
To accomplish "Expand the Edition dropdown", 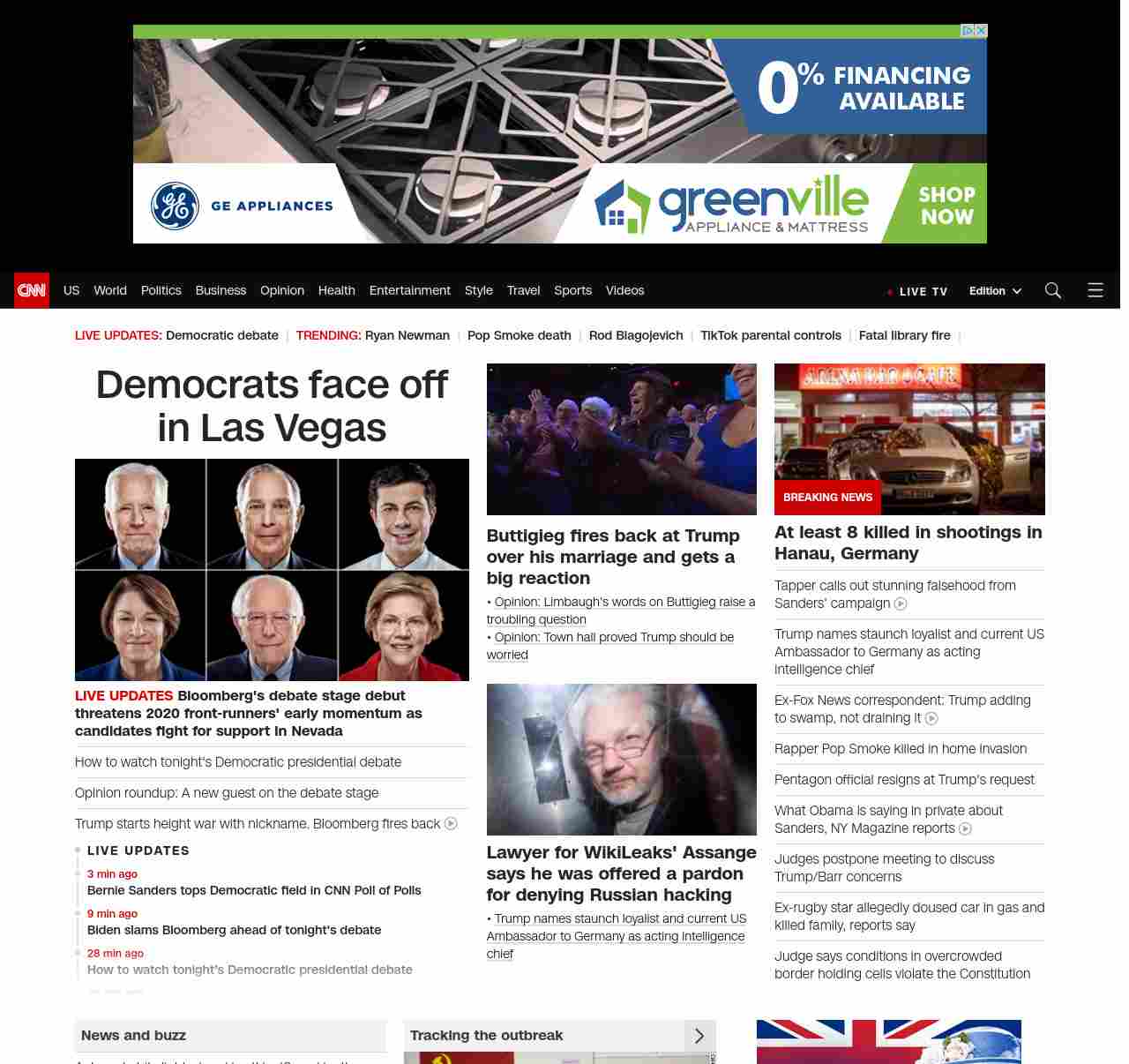I will 995,291.
